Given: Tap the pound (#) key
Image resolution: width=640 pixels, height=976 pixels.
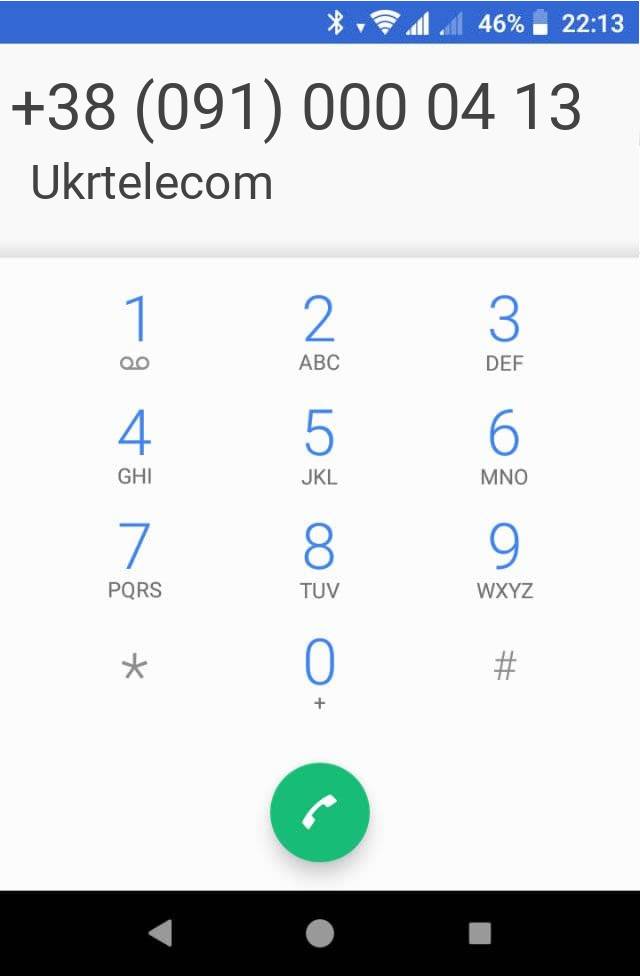Looking at the screenshot, I should tap(505, 666).
